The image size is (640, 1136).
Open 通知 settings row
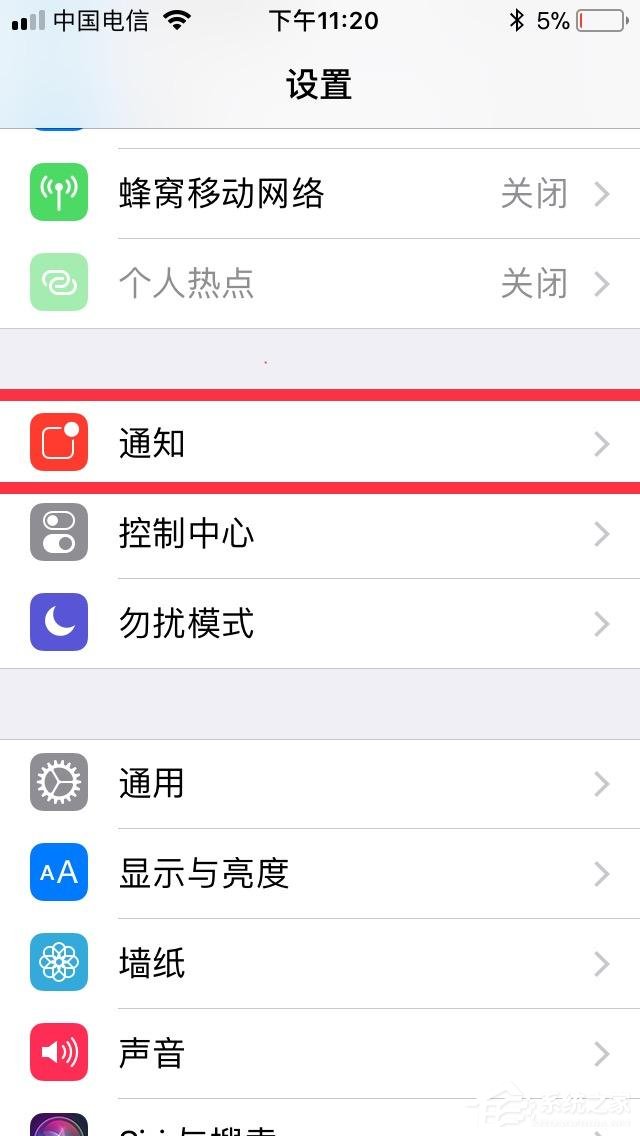pyautogui.click(x=320, y=443)
